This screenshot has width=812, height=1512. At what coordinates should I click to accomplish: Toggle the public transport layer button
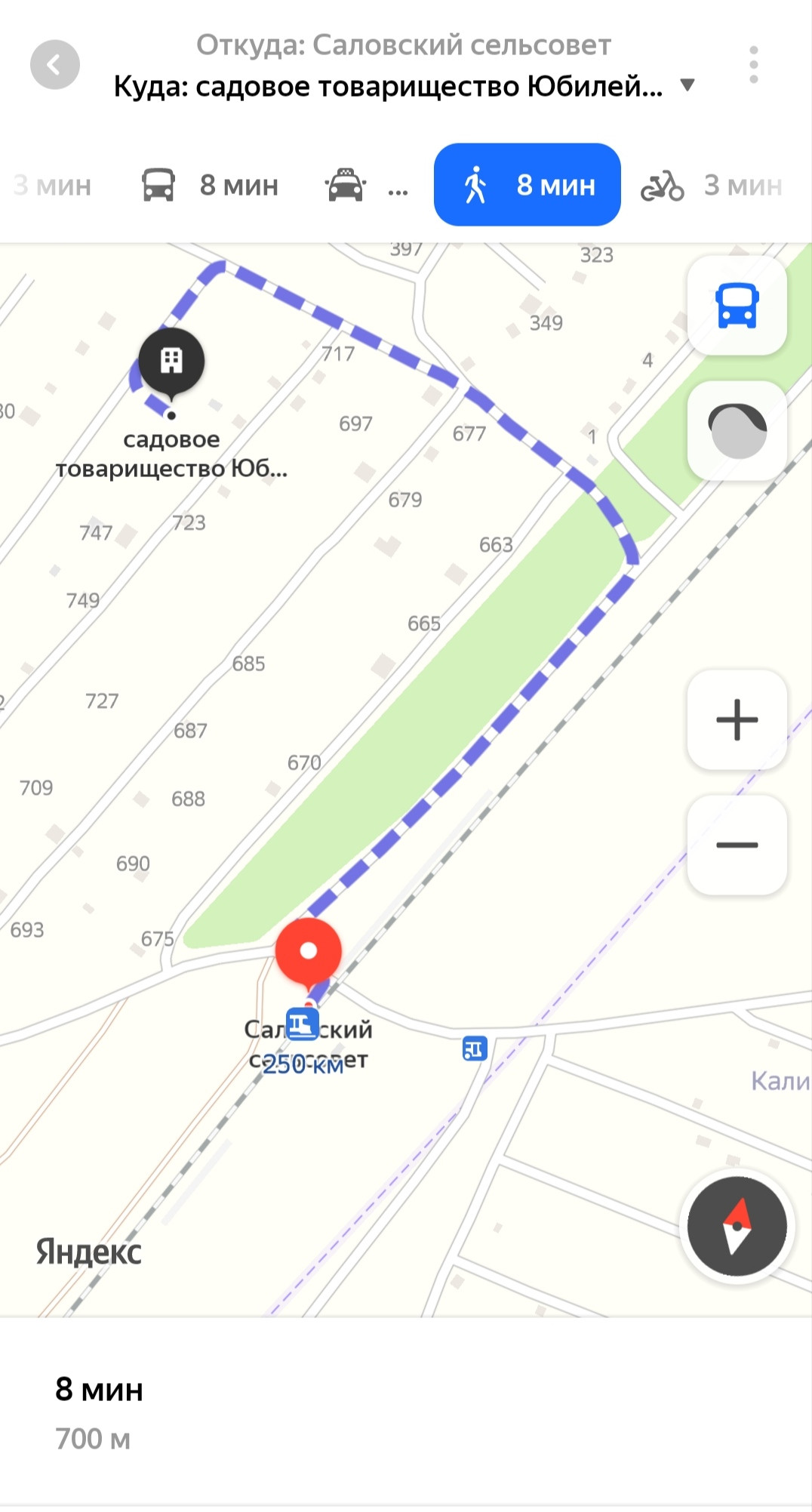tap(737, 306)
